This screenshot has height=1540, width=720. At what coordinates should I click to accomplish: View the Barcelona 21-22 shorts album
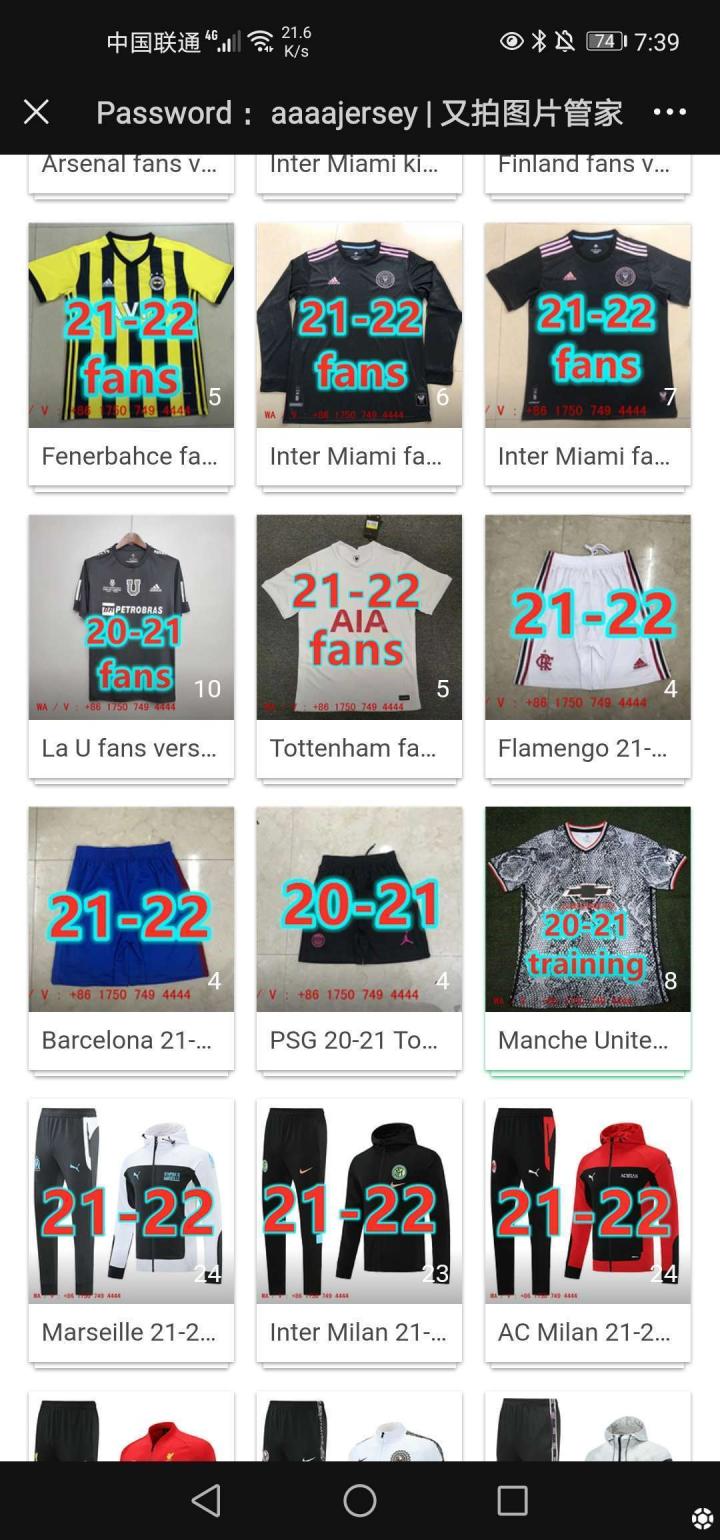click(131, 910)
